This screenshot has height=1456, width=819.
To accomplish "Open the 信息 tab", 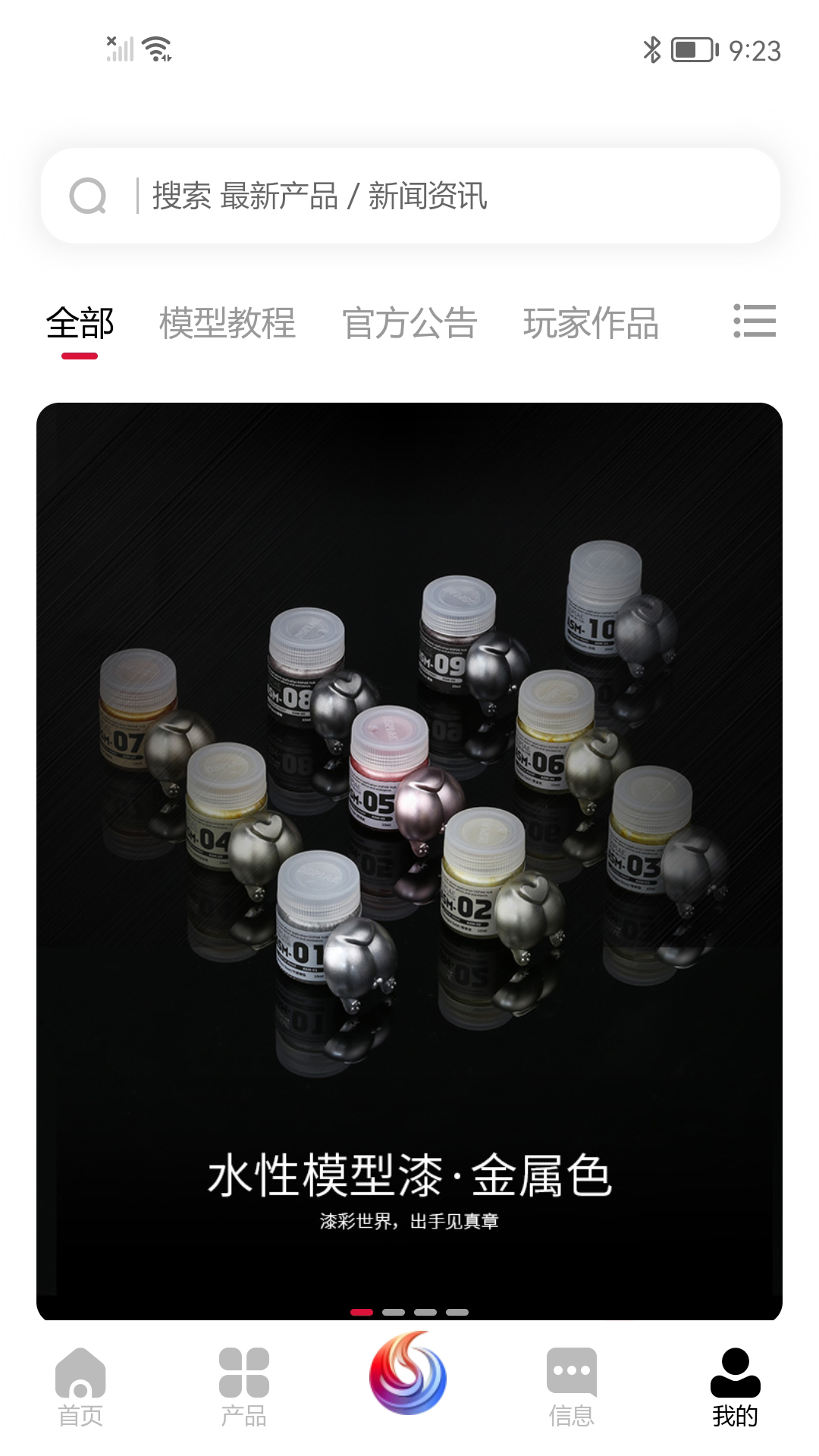I will click(571, 1387).
